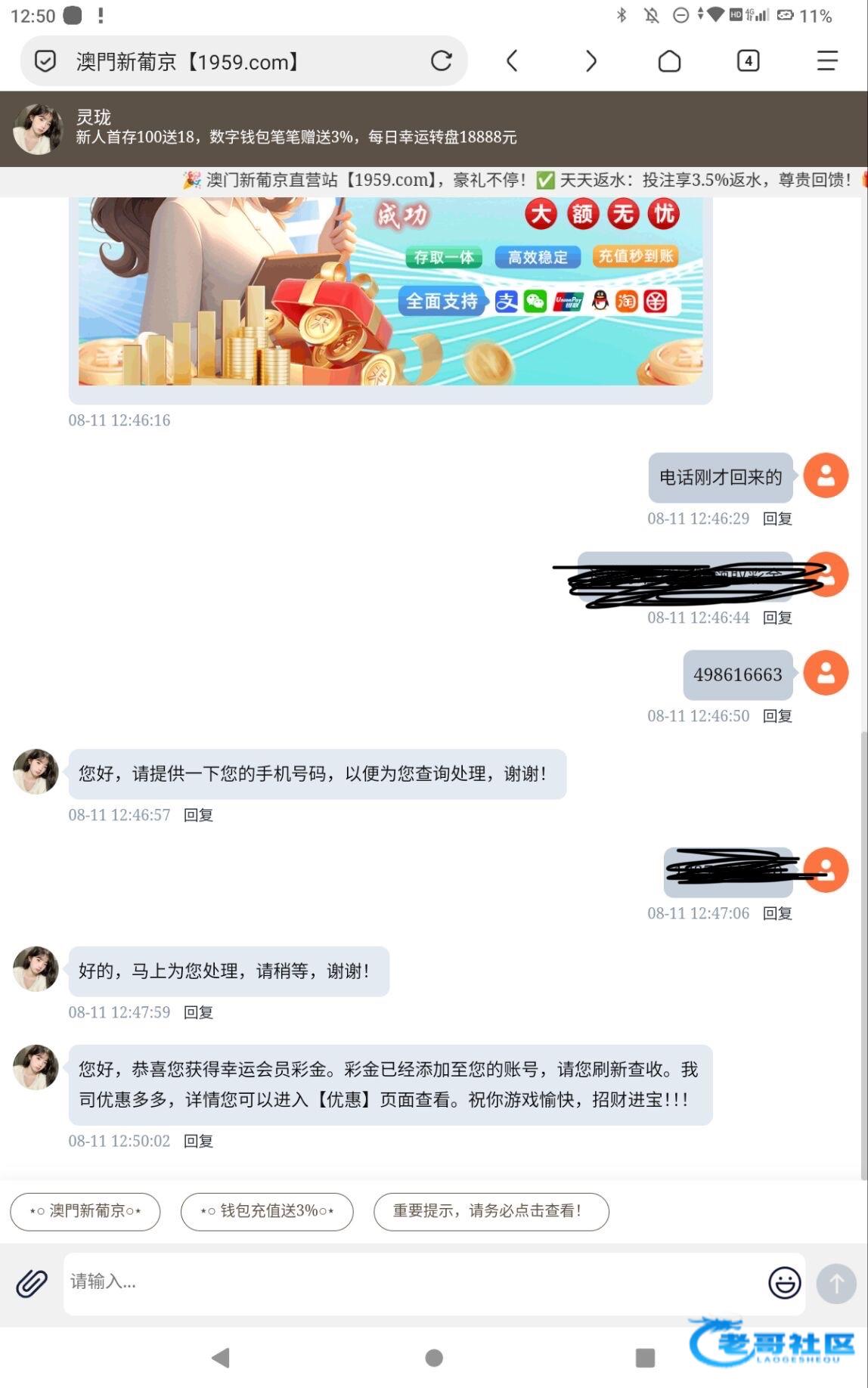Attach a file with the paperclip icon

coord(32,1283)
